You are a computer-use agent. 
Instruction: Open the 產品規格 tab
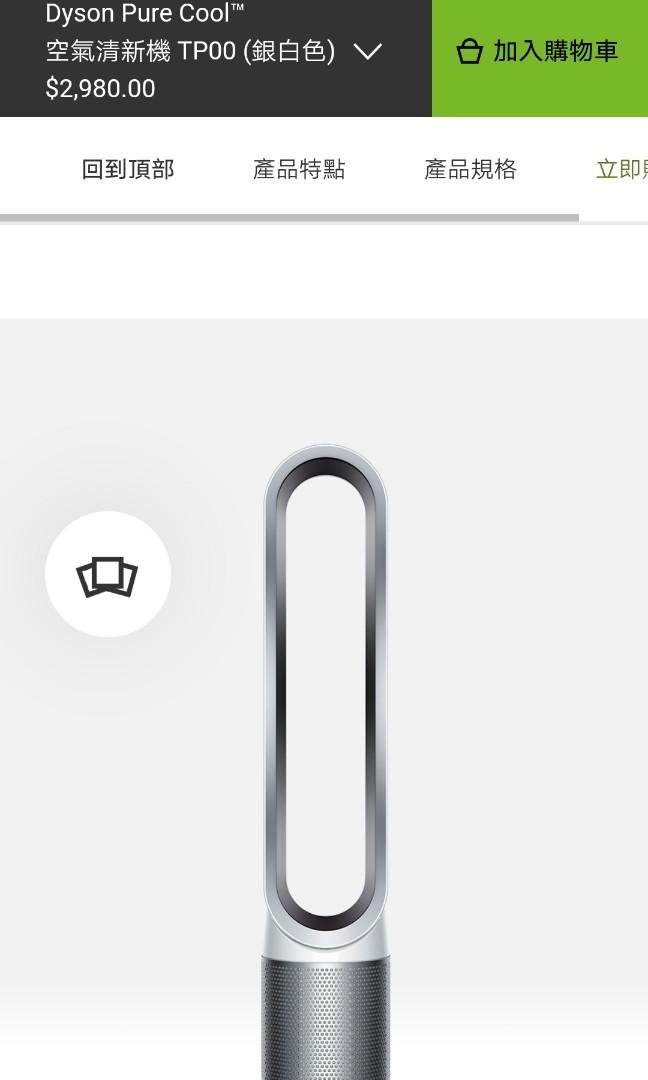pos(470,170)
